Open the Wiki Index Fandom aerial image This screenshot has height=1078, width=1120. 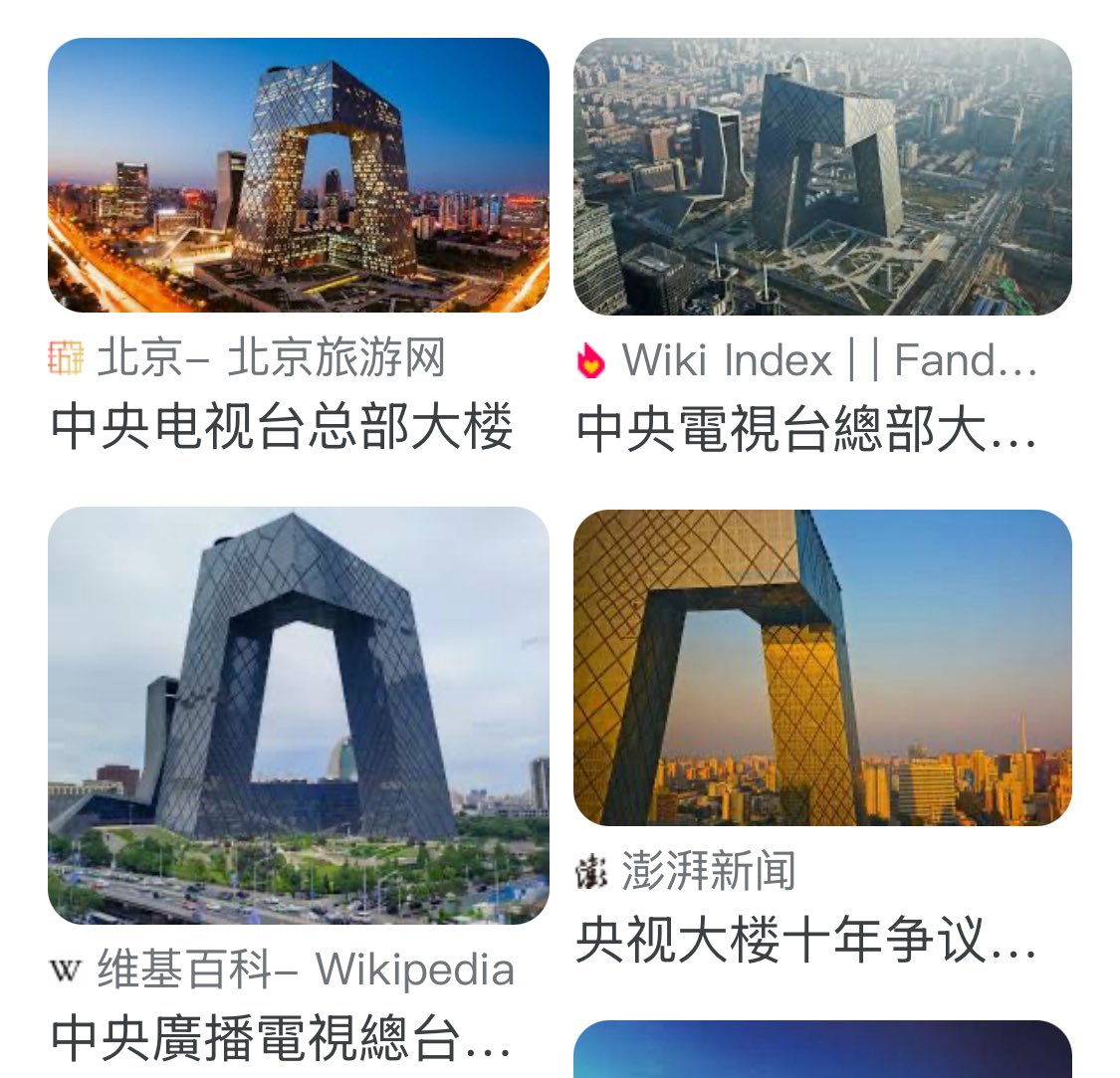pos(822,176)
